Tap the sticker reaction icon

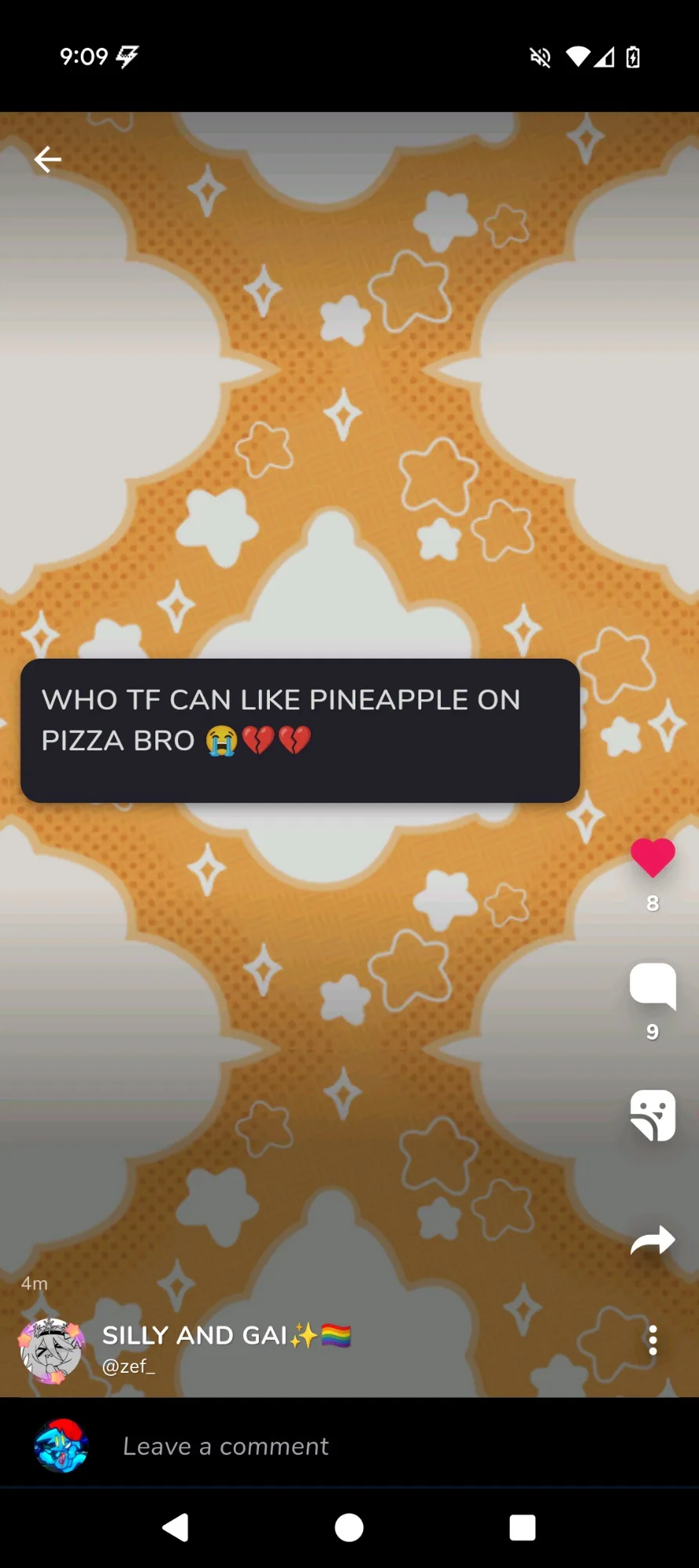coord(653,1115)
